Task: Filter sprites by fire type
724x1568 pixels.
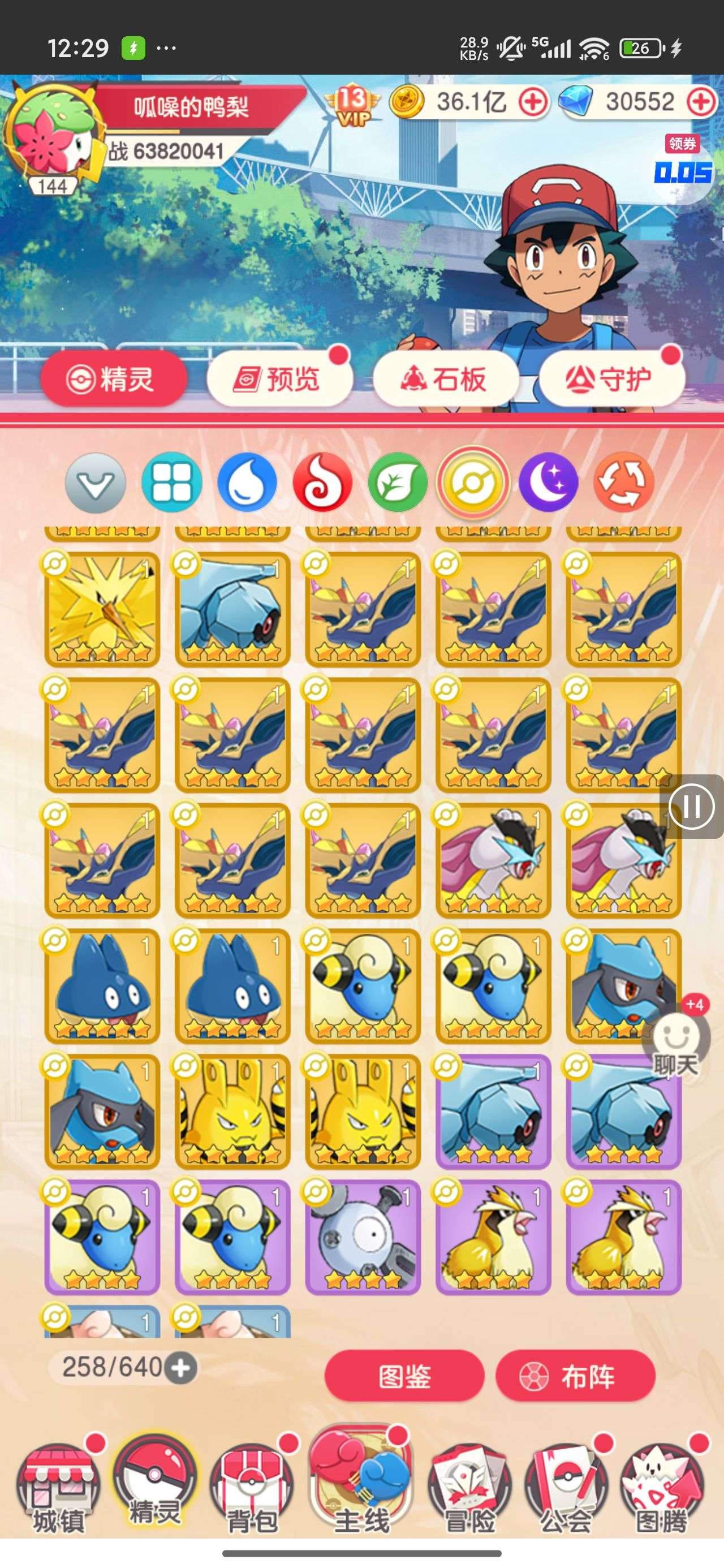Action: coord(322,482)
